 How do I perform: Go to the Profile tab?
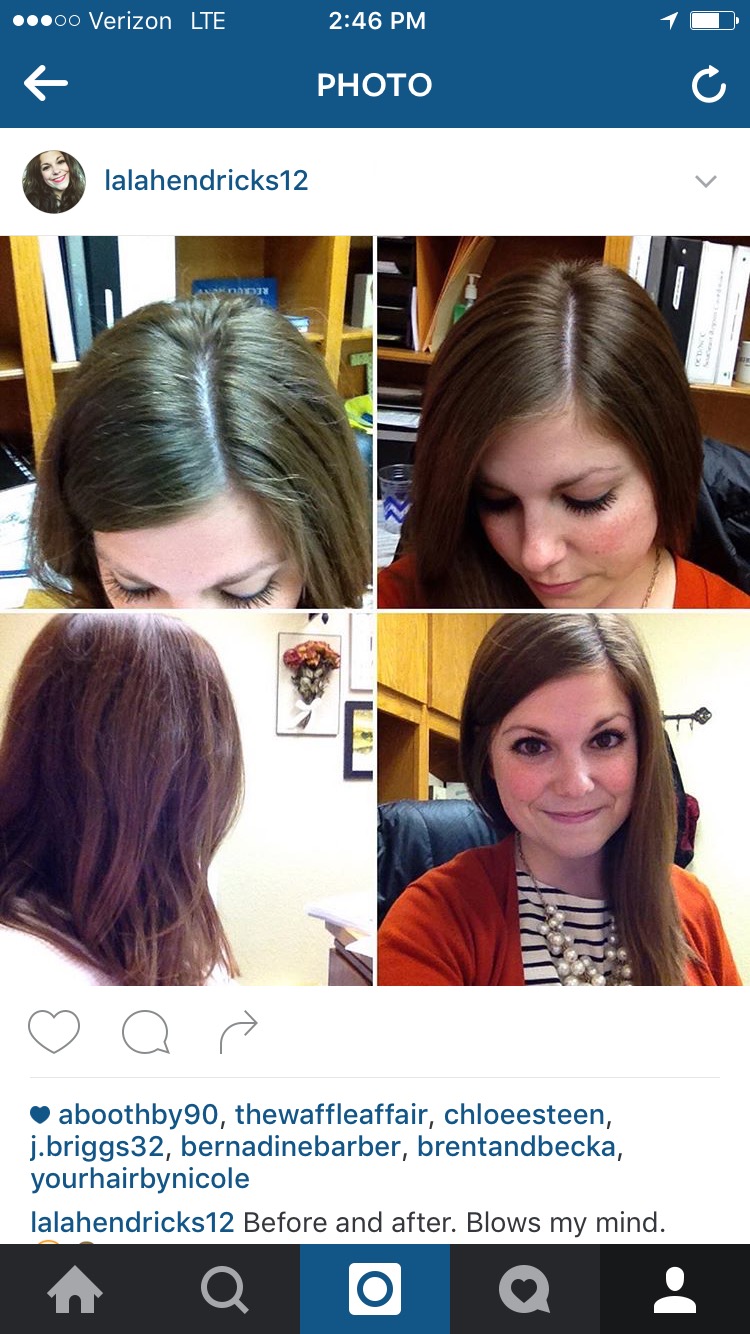click(675, 1289)
